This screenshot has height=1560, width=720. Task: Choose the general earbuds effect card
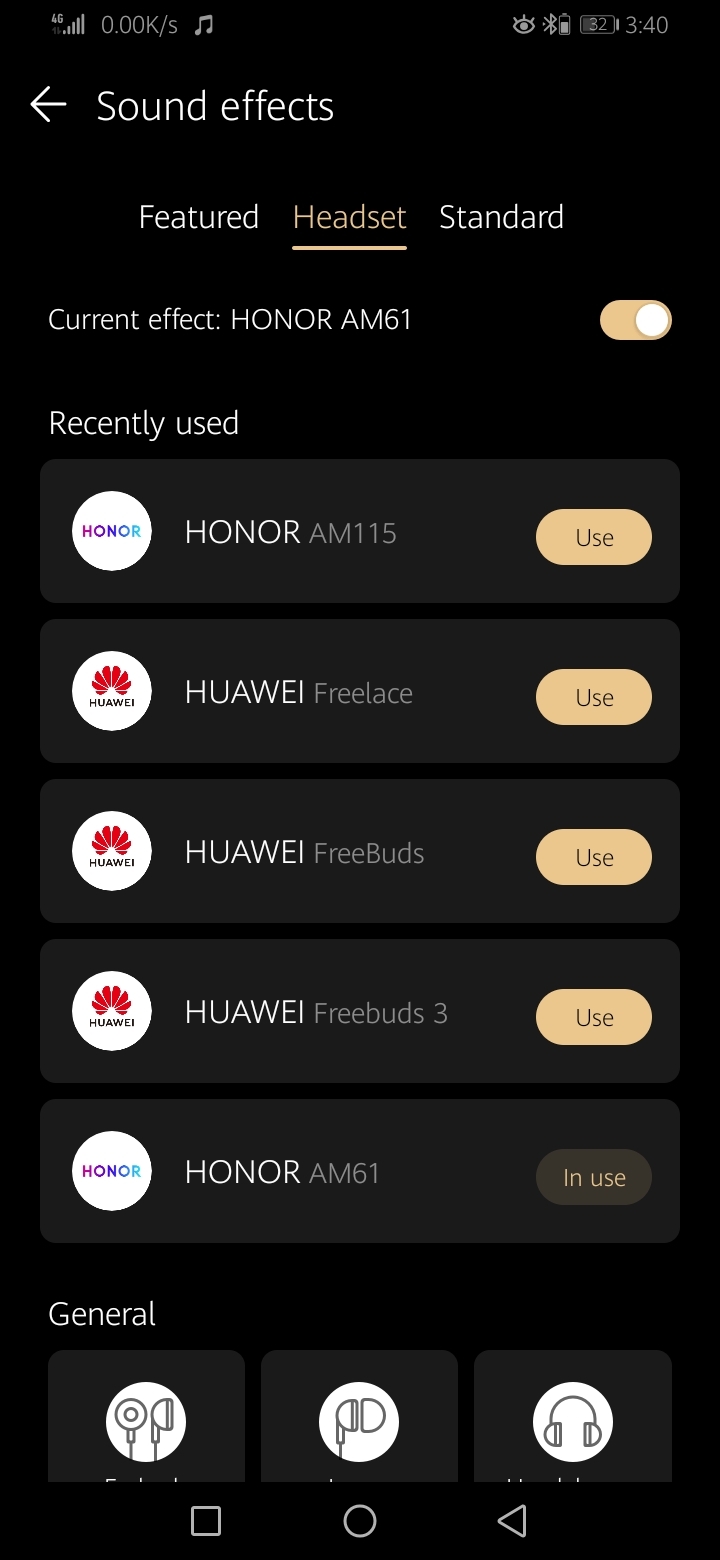point(146,1418)
